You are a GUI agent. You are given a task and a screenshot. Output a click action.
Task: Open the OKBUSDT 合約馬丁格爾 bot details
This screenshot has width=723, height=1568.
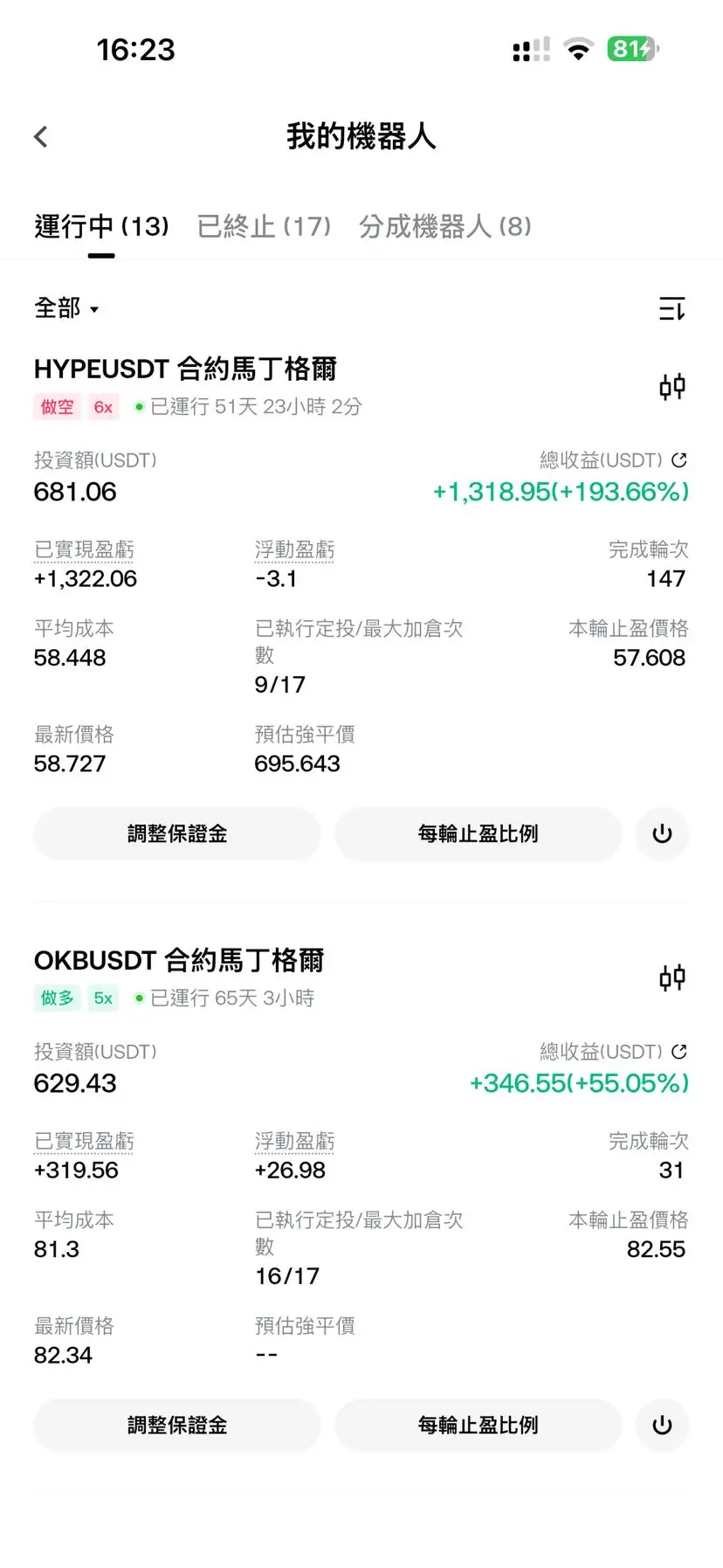point(179,961)
